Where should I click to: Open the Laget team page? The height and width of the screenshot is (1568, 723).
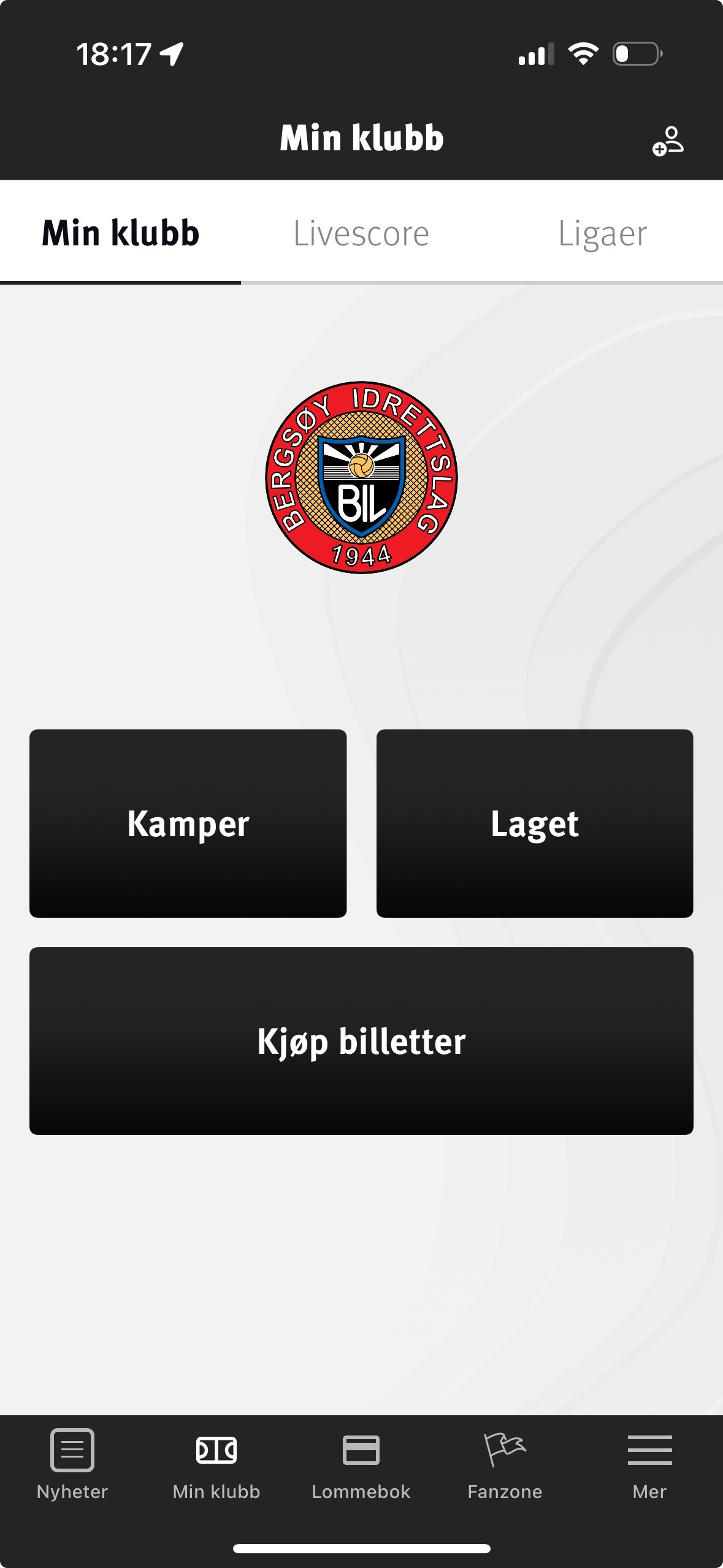tap(535, 823)
